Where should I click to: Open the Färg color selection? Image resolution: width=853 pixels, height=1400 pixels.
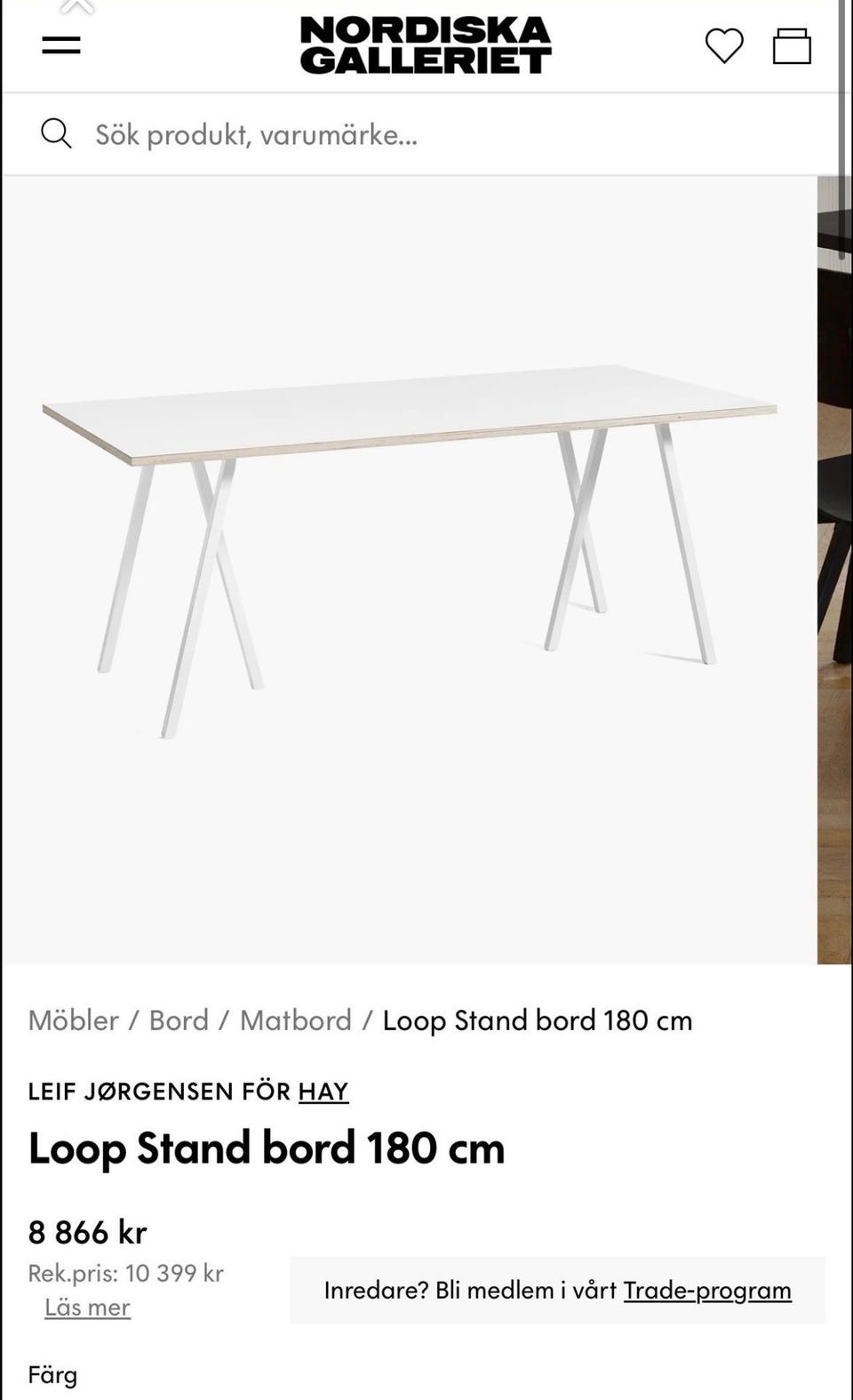point(53,1373)
